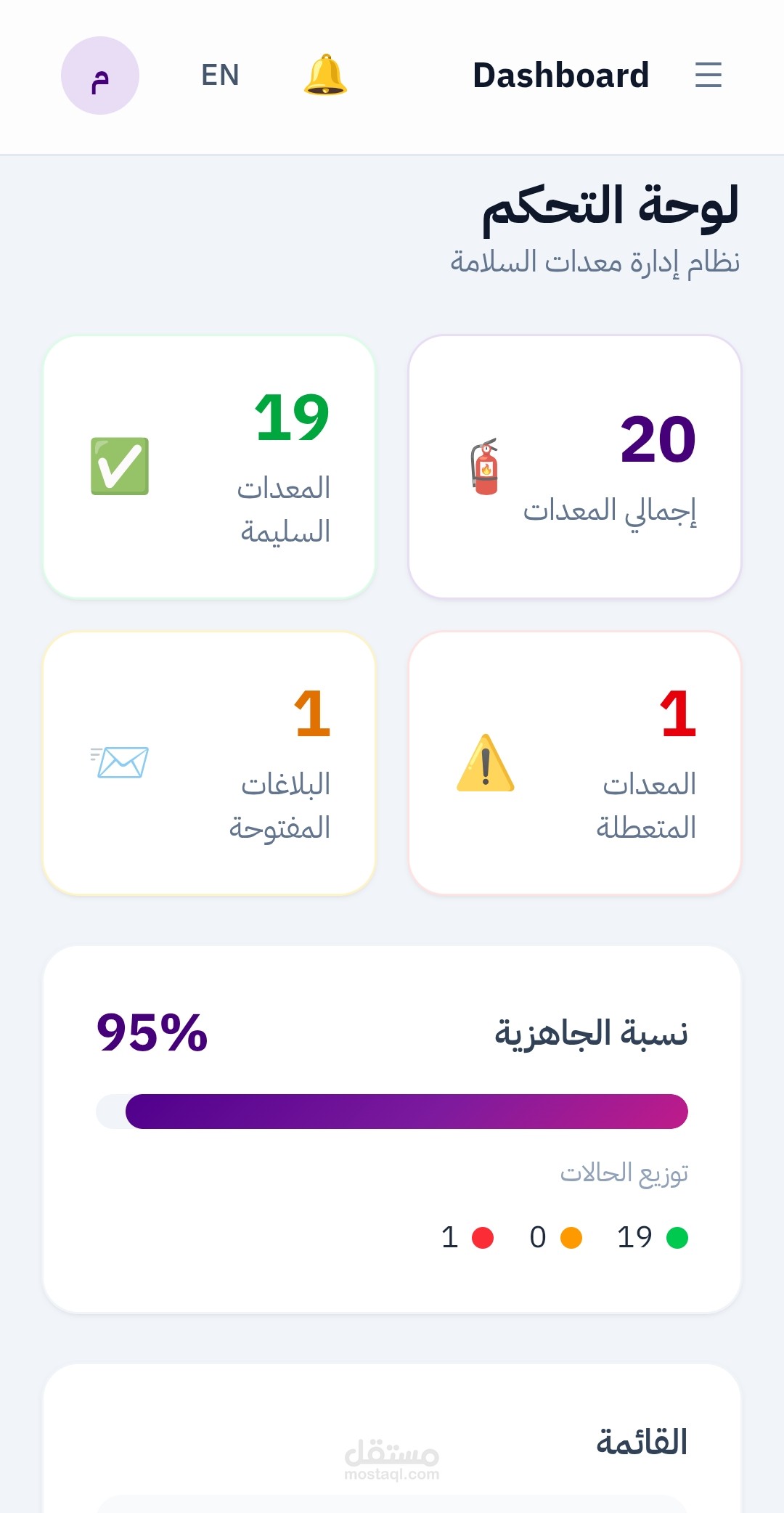Open the notifications bell
This screenshot has height=1513, width=784.
click(325, 76)
